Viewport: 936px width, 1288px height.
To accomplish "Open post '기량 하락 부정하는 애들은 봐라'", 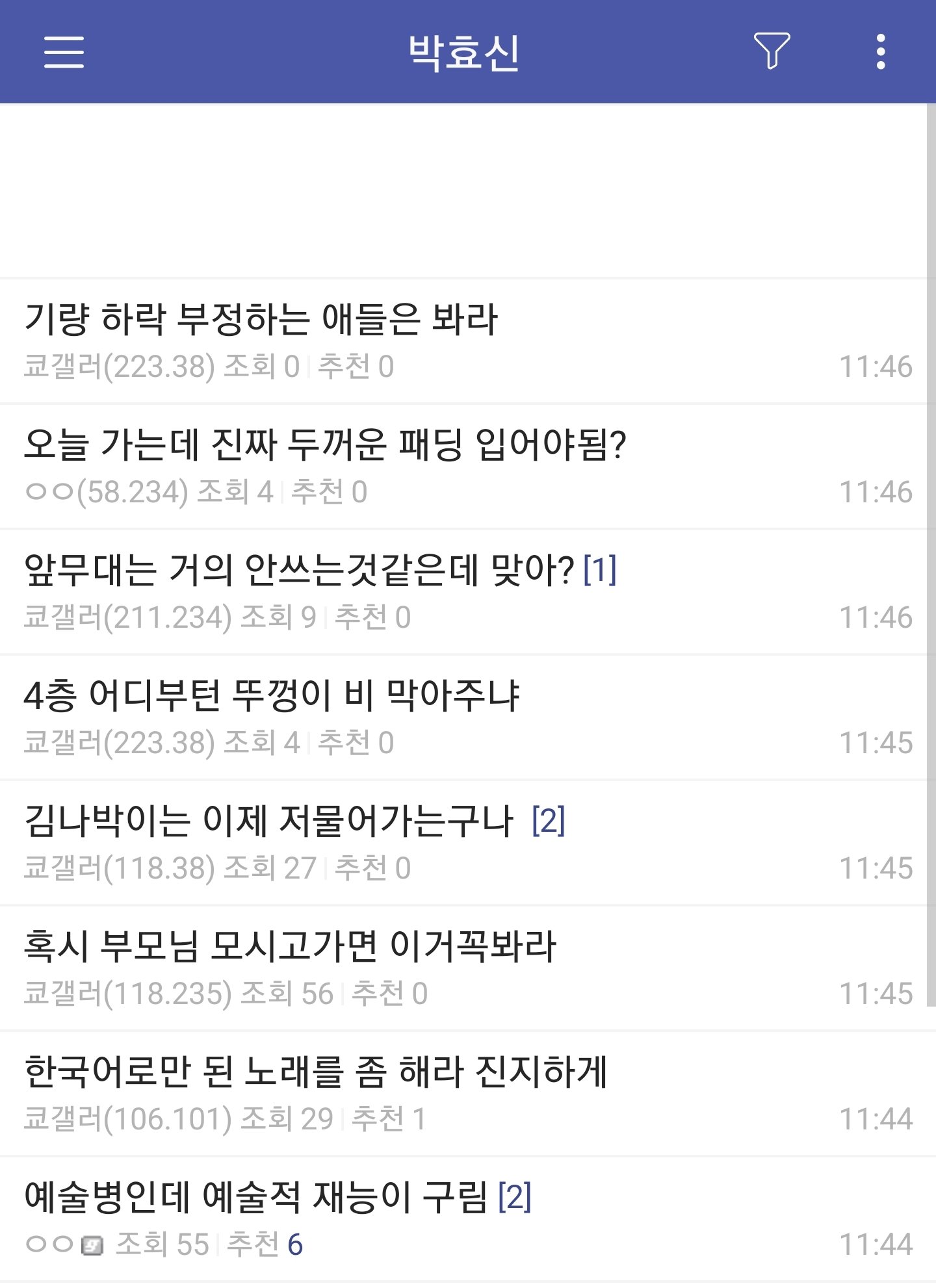I will click(260, 320).
